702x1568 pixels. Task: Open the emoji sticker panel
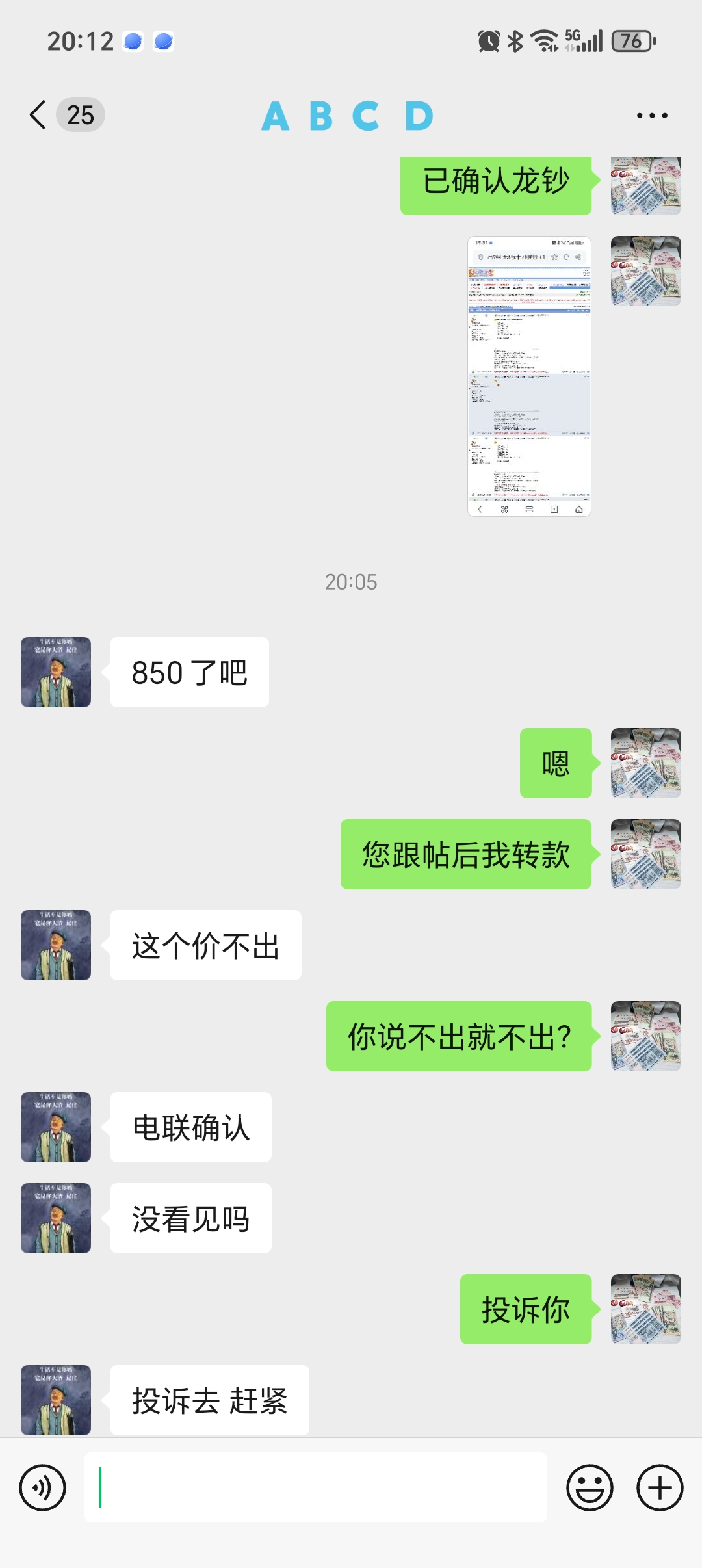tap(590, 1487)
